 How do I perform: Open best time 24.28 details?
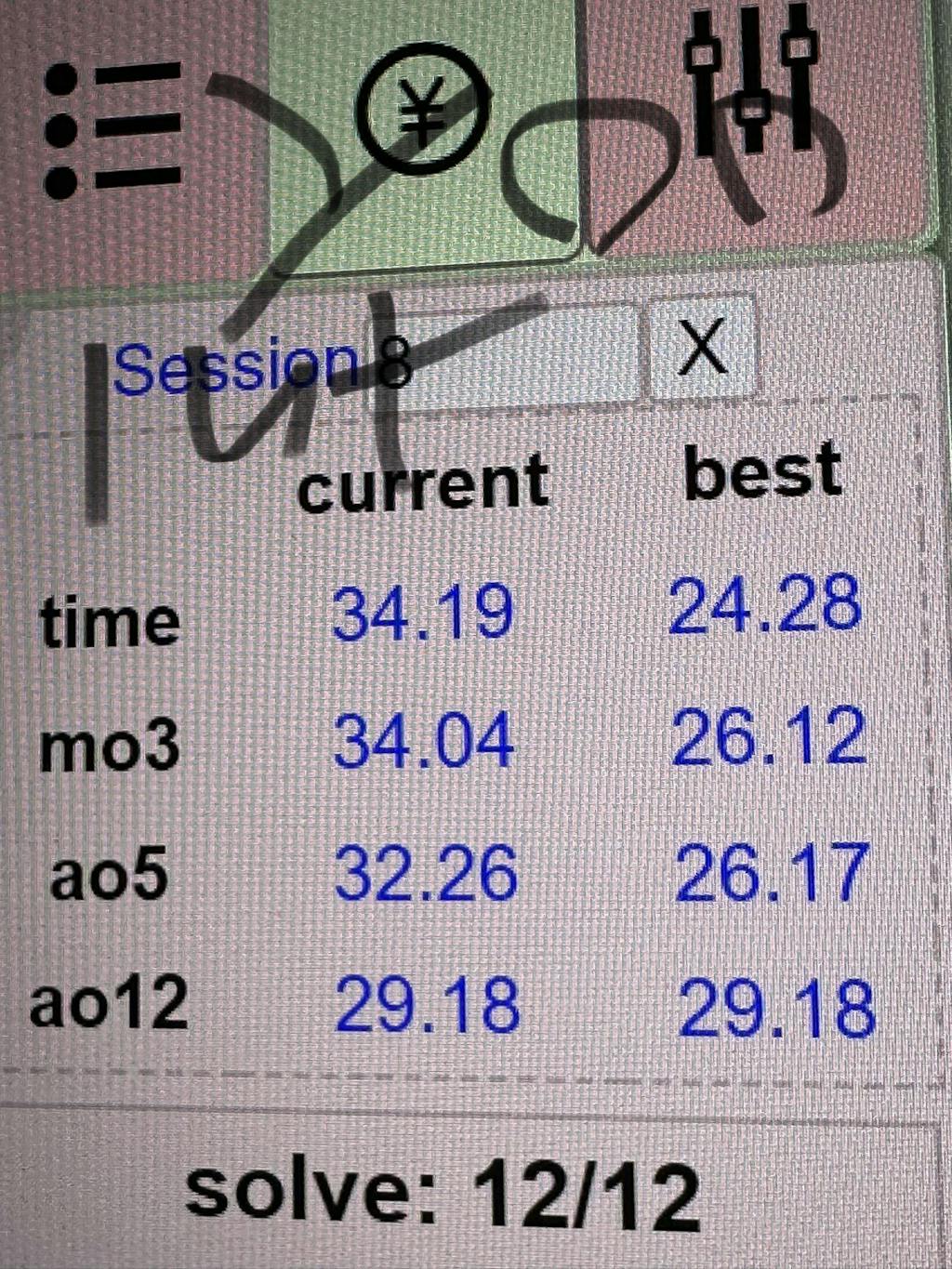tap(764, 605)
